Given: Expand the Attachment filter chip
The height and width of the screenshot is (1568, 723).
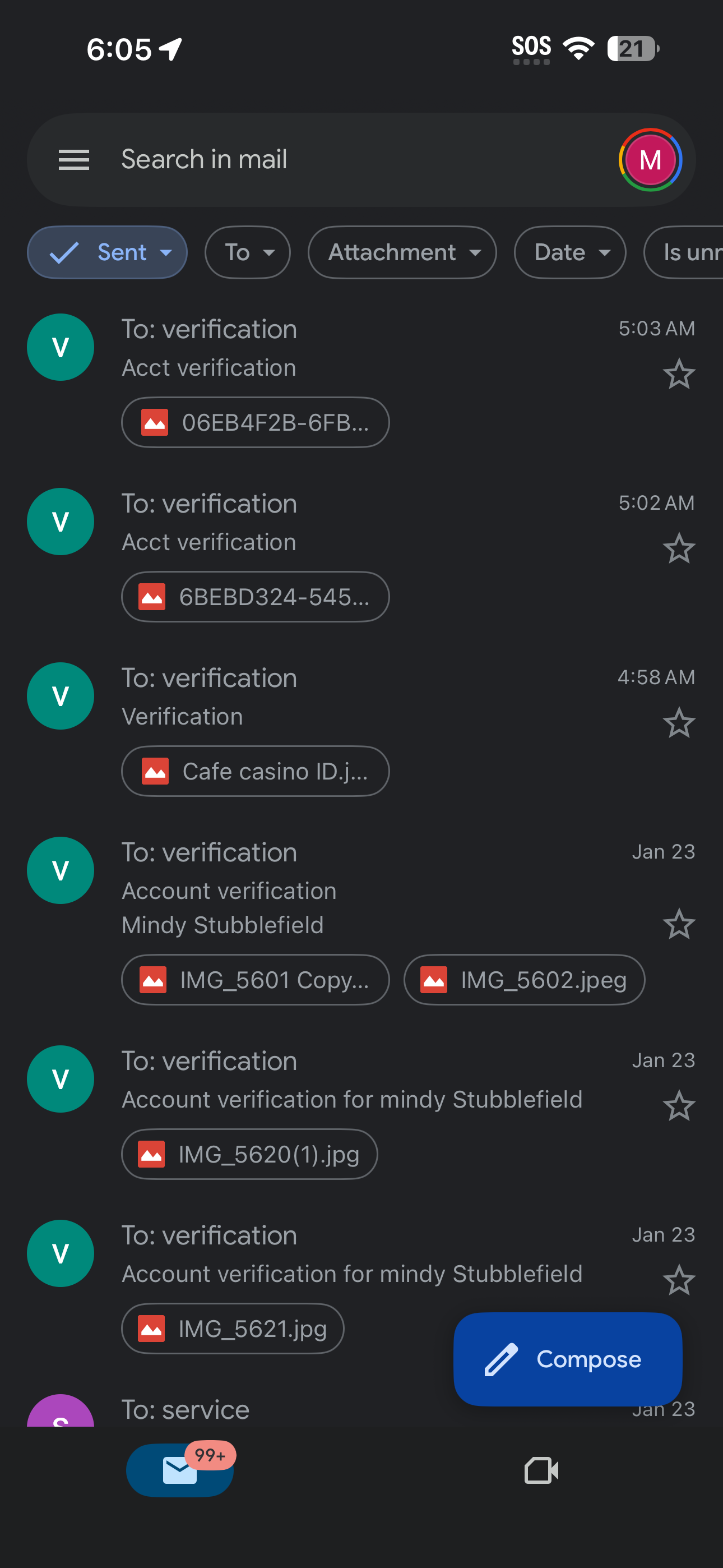Looking at the screenshot, I should pos(402,252).
